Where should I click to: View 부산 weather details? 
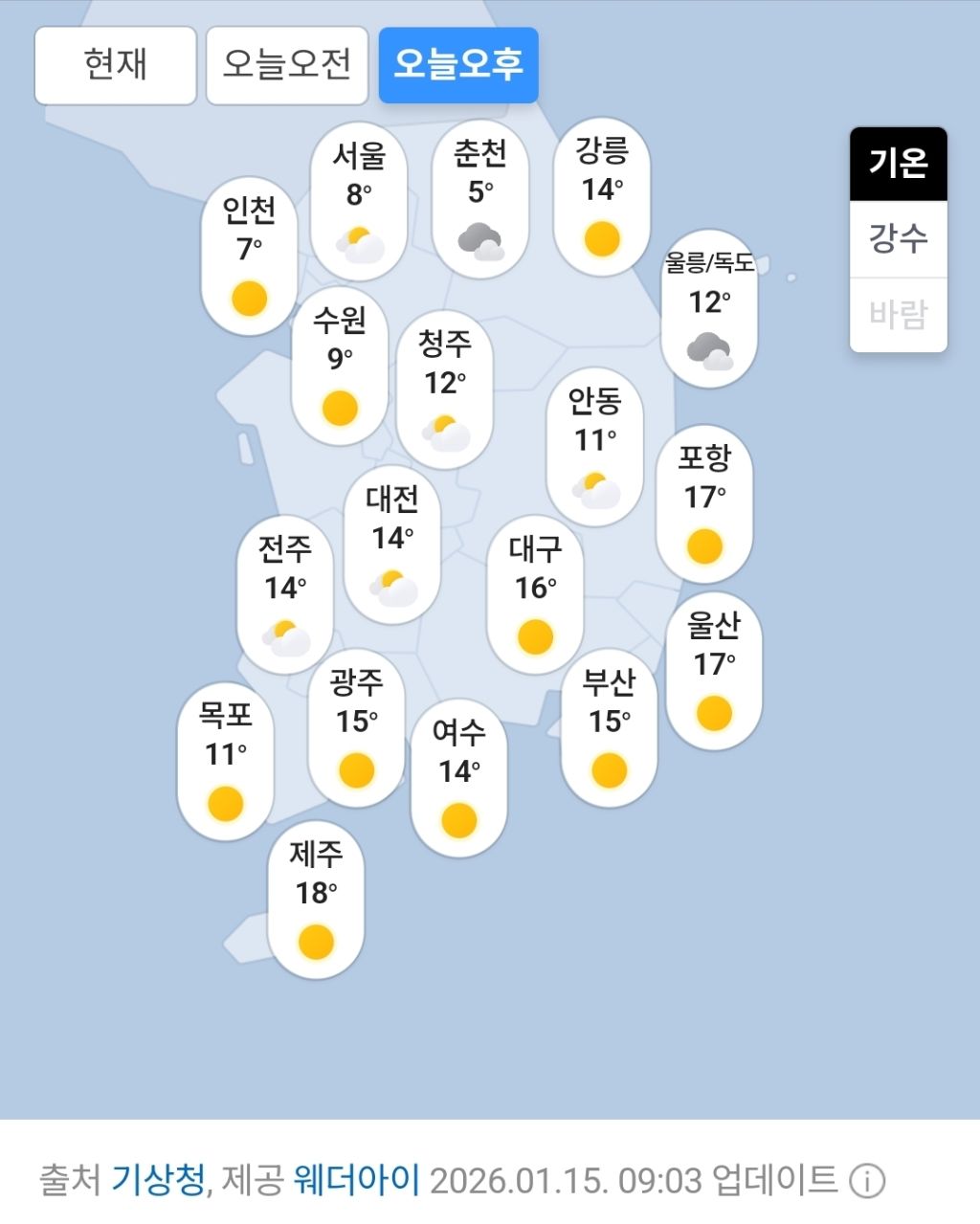609,727
